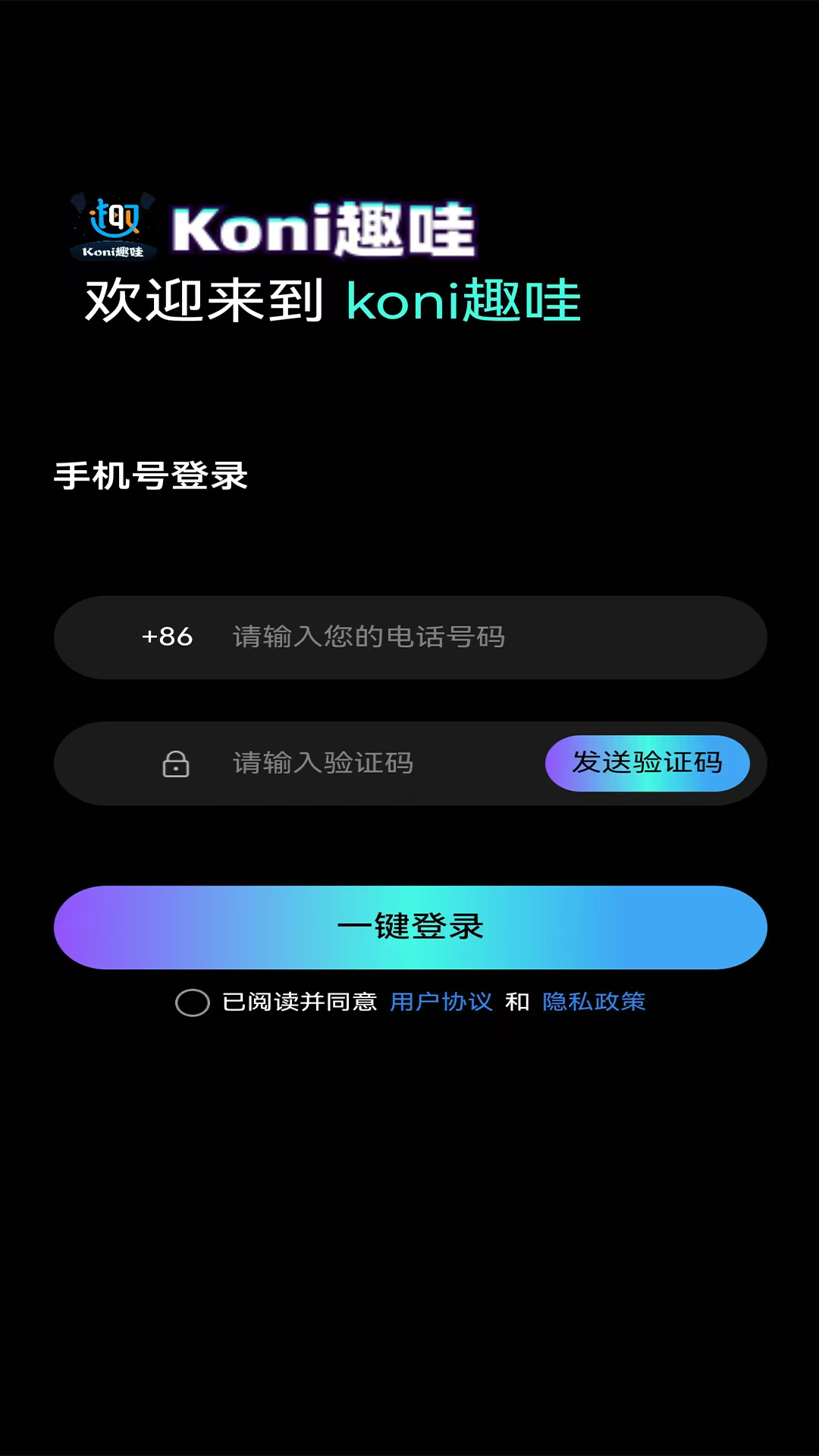View the 隐私政策 privacy policy link
The width and height of the screenshot is (819, 1456).
click(x=593, y=1003)
